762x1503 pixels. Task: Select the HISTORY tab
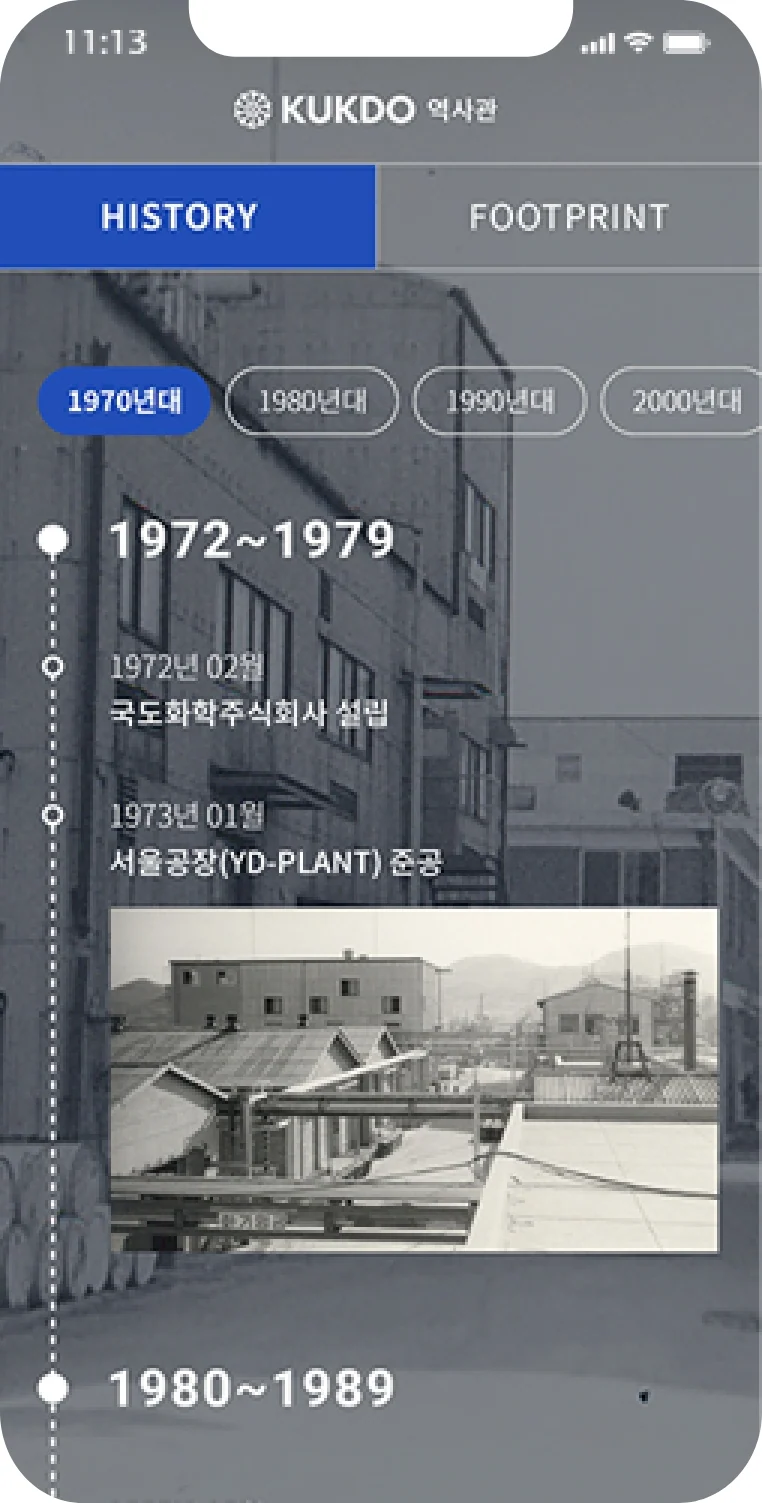click(x=188, y=217)
